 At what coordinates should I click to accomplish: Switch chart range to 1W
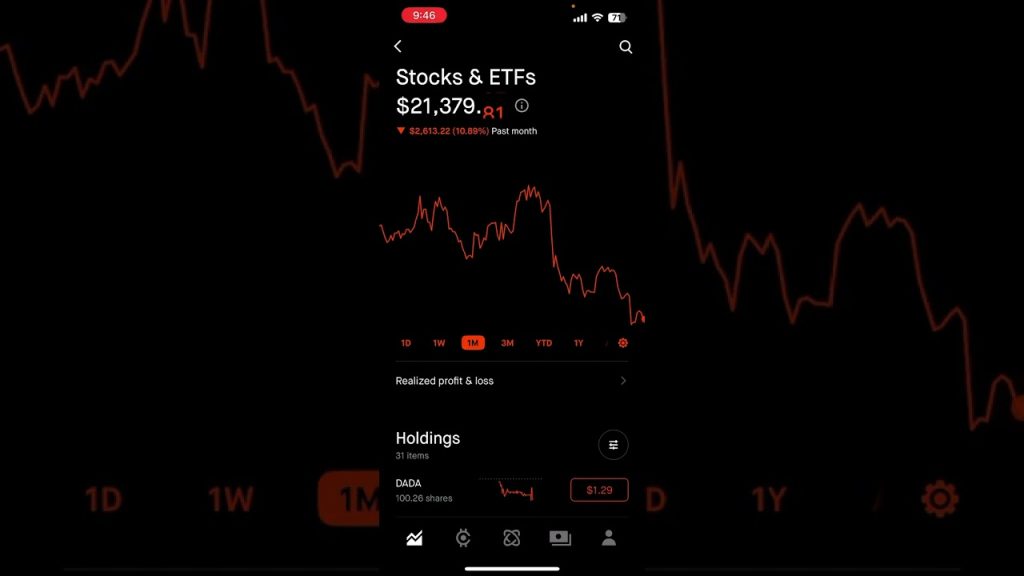coord(439,343)
